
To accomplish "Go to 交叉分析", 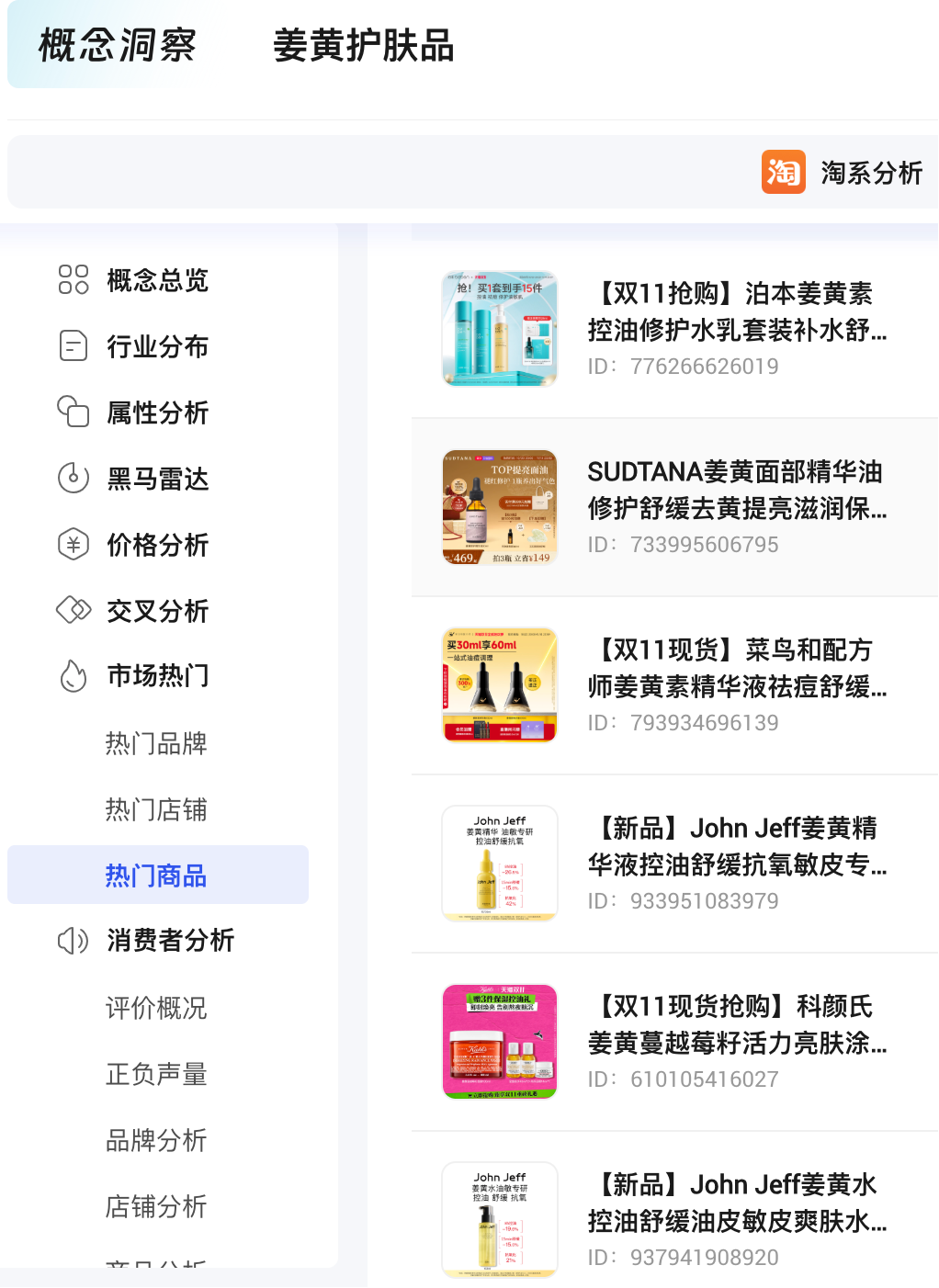I will 157,611.
